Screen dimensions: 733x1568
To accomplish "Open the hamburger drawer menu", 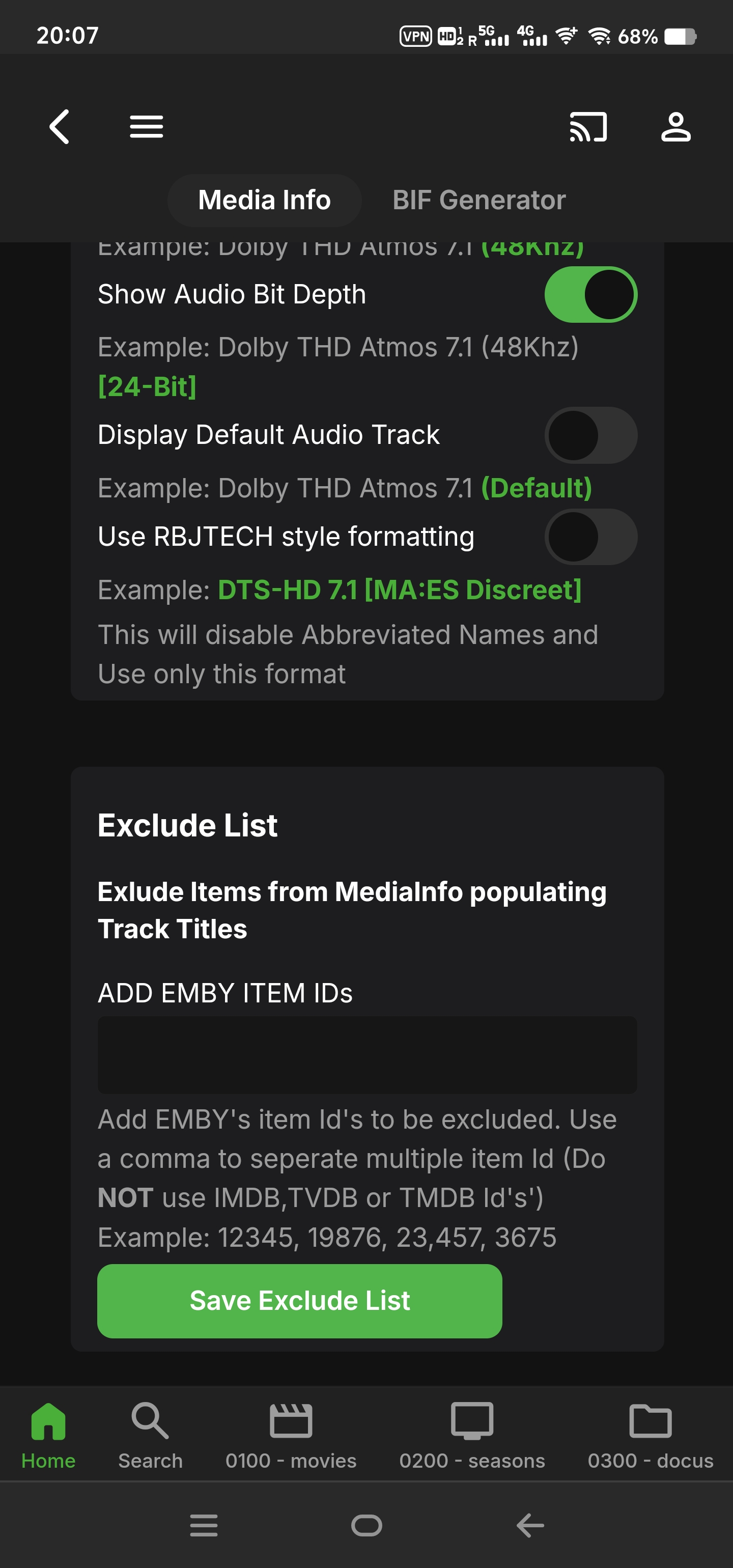I will coord(146,127).
